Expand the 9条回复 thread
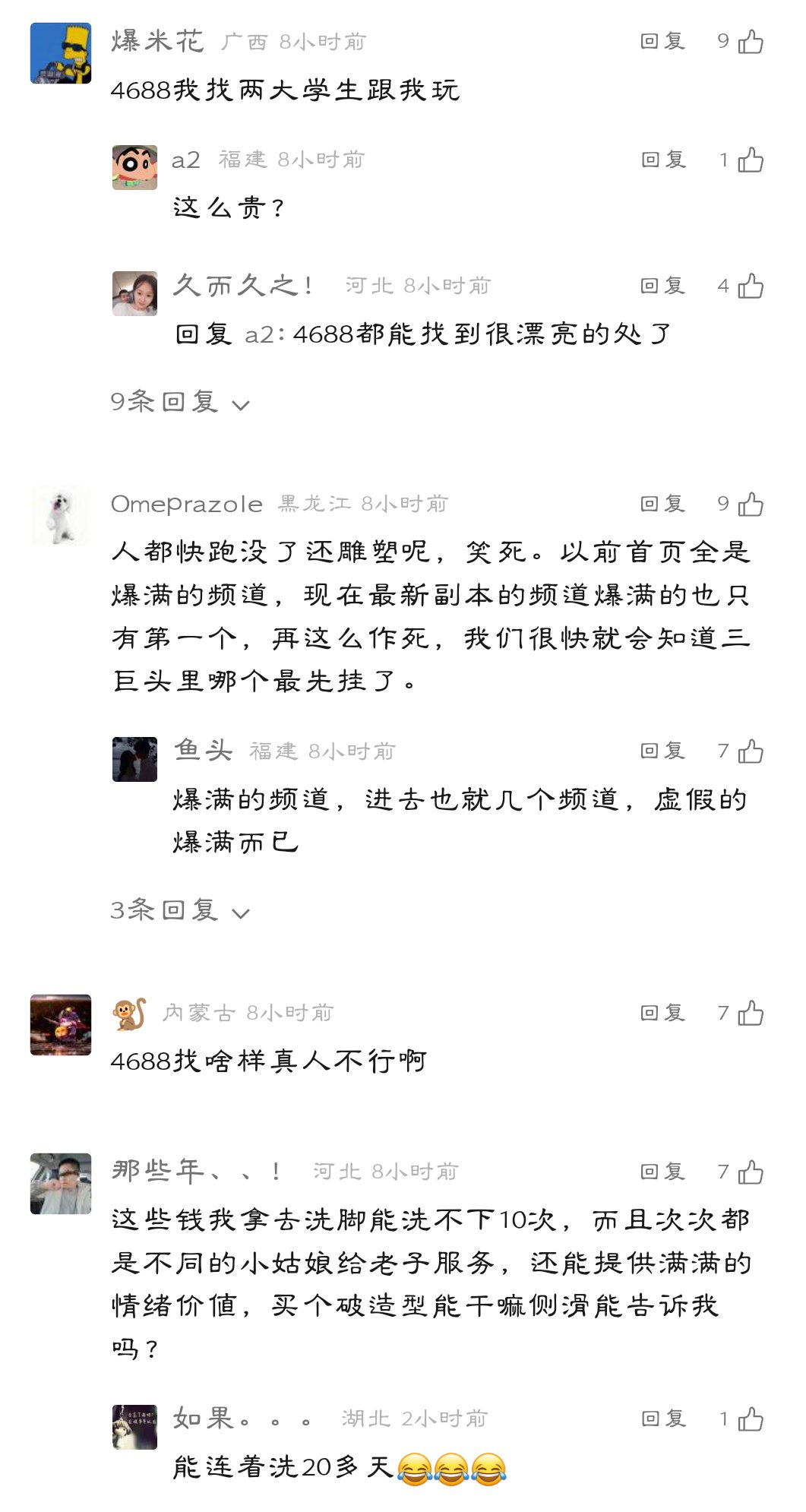The height and width of the screenshot is (1512, 806). click(179, 402)
